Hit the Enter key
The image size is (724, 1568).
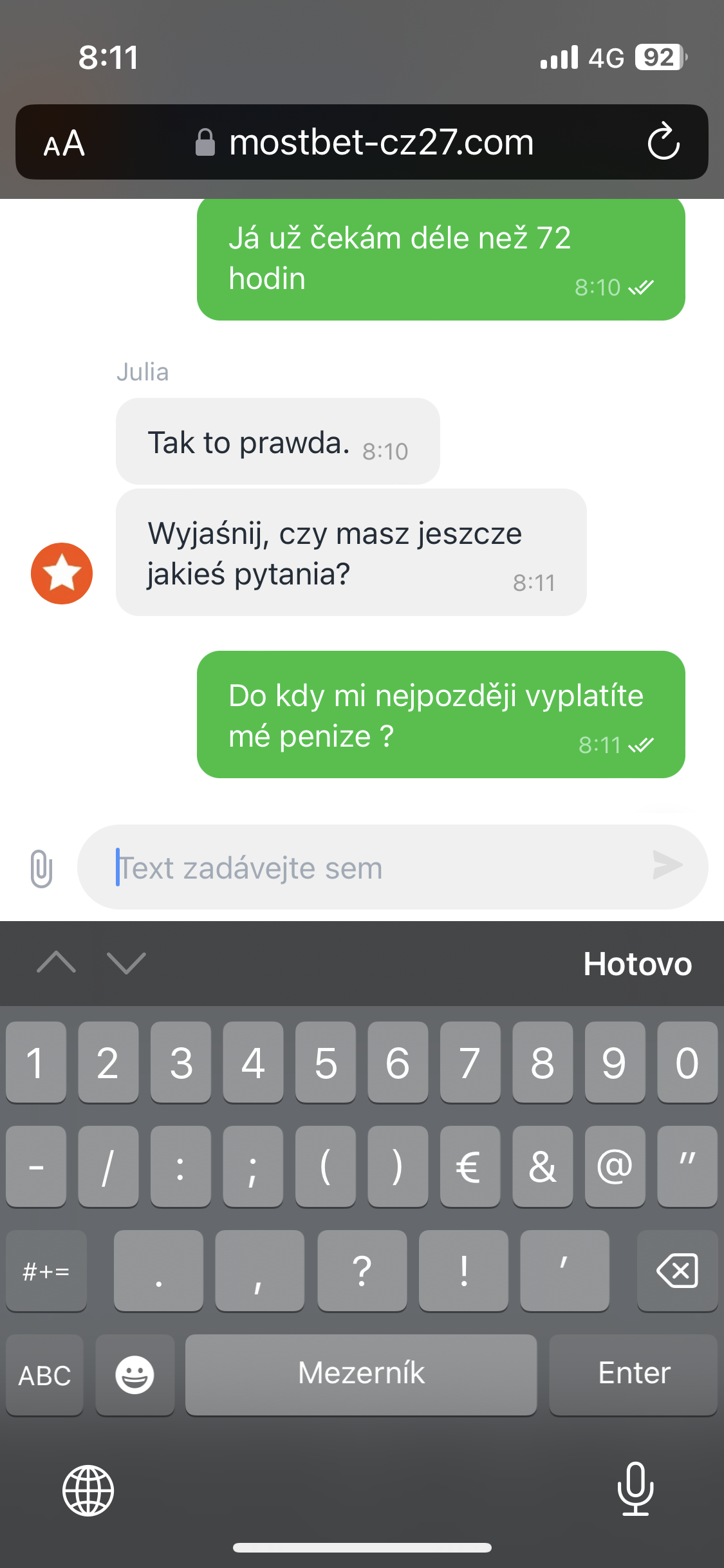point(633,1374)
